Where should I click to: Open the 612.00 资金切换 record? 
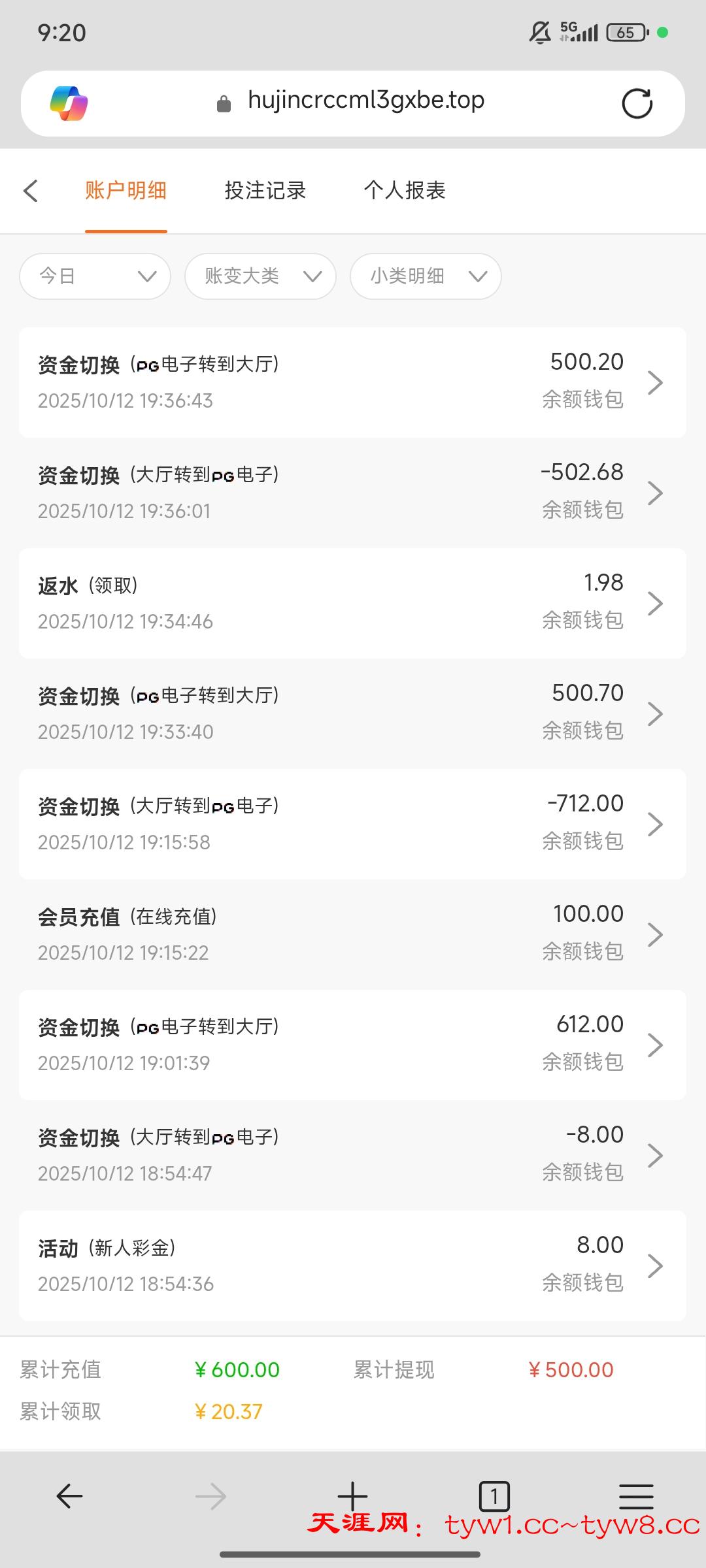click(x=353, y=1045)
